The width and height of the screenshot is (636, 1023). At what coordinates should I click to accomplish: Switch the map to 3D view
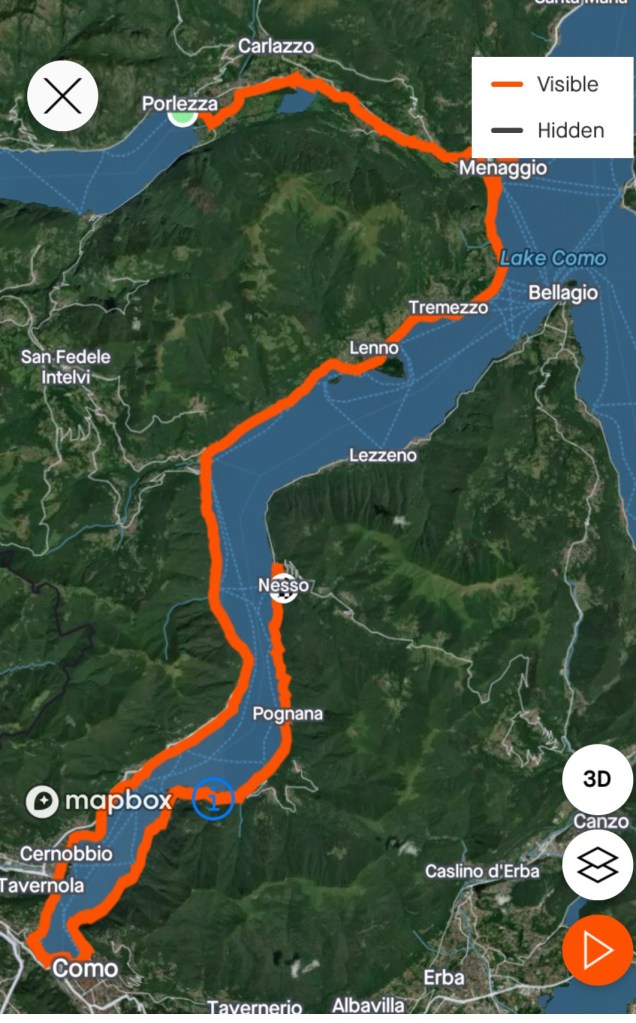point(597,780)
